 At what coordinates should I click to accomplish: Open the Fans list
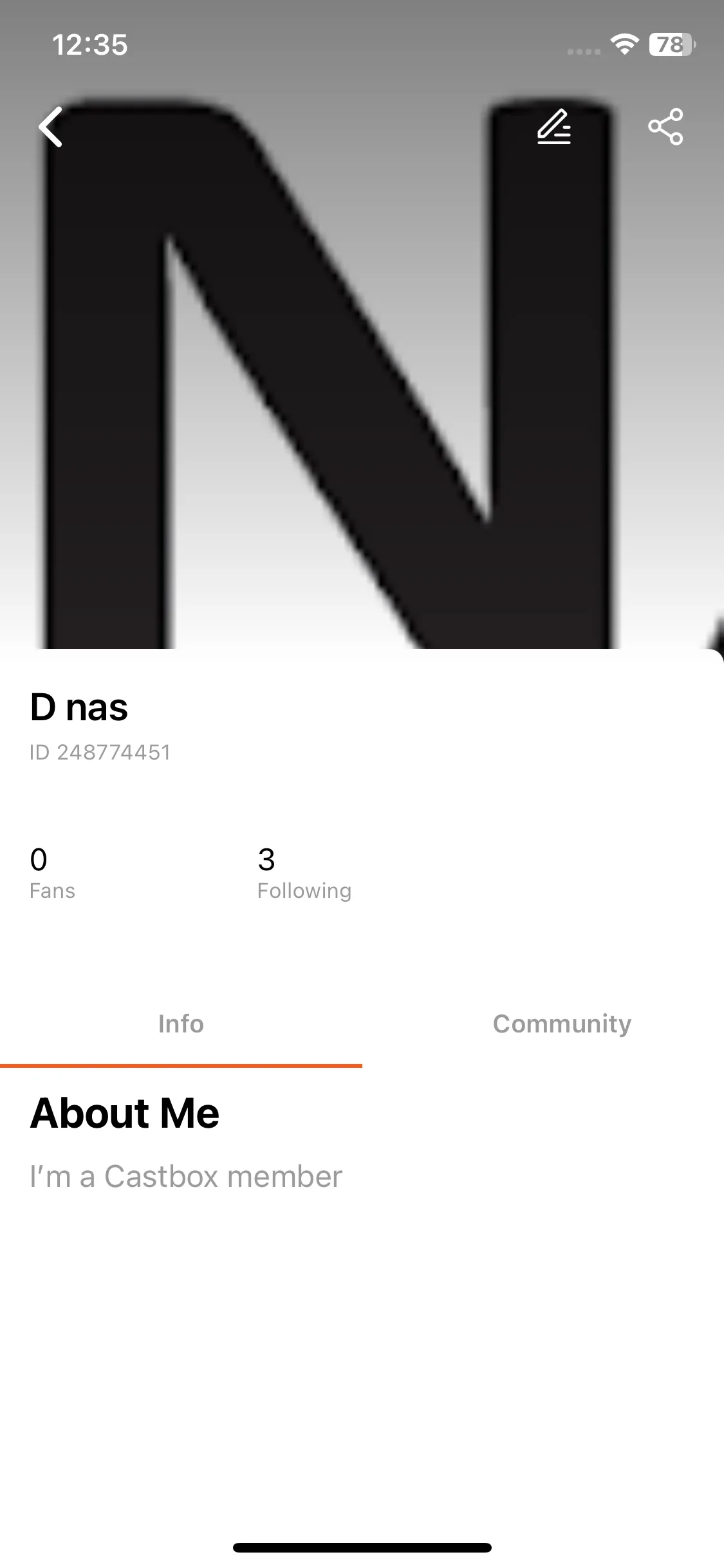click(x=52, y=873)
